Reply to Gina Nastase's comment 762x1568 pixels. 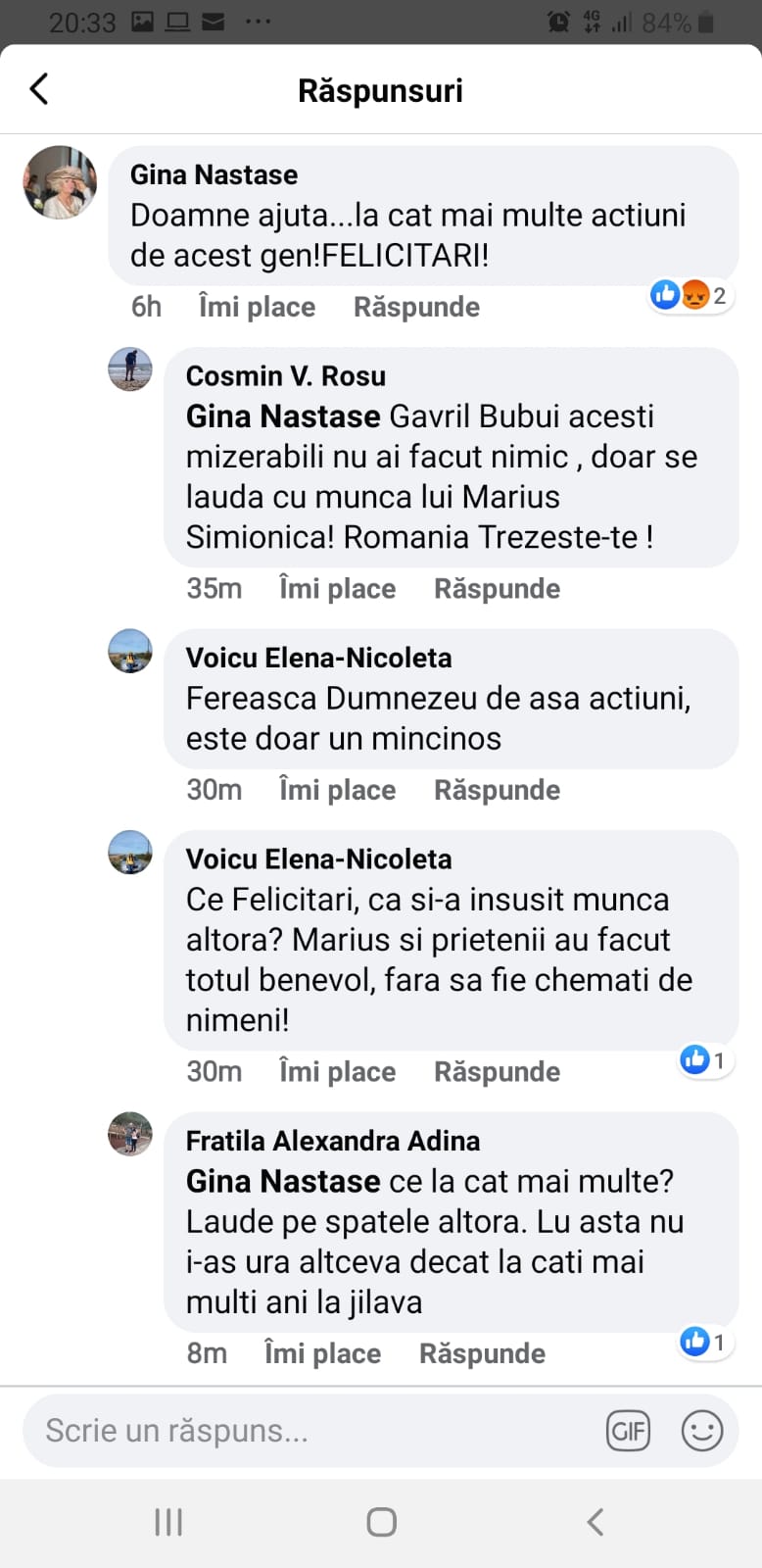(x=416, y=307)
